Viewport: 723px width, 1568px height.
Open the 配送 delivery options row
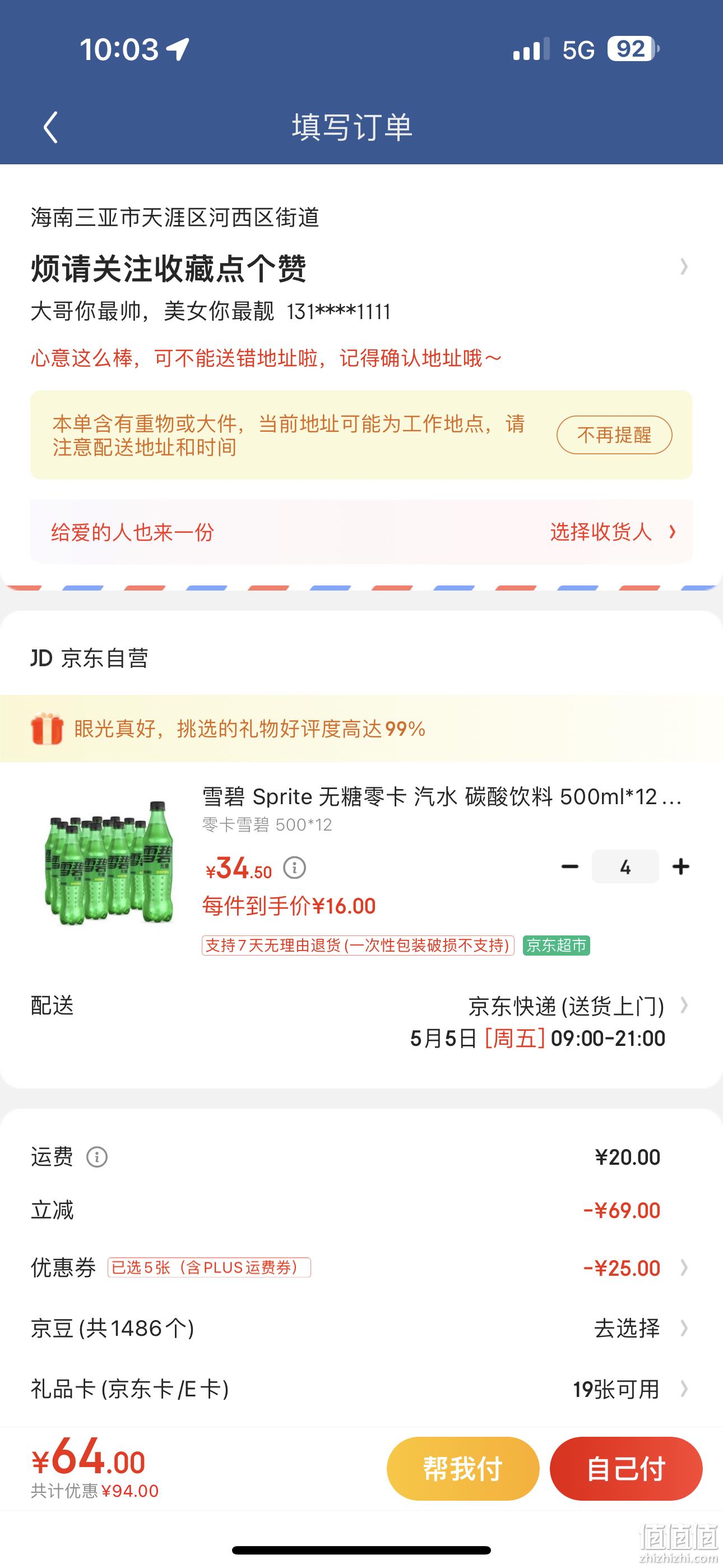pos(361,1022)
